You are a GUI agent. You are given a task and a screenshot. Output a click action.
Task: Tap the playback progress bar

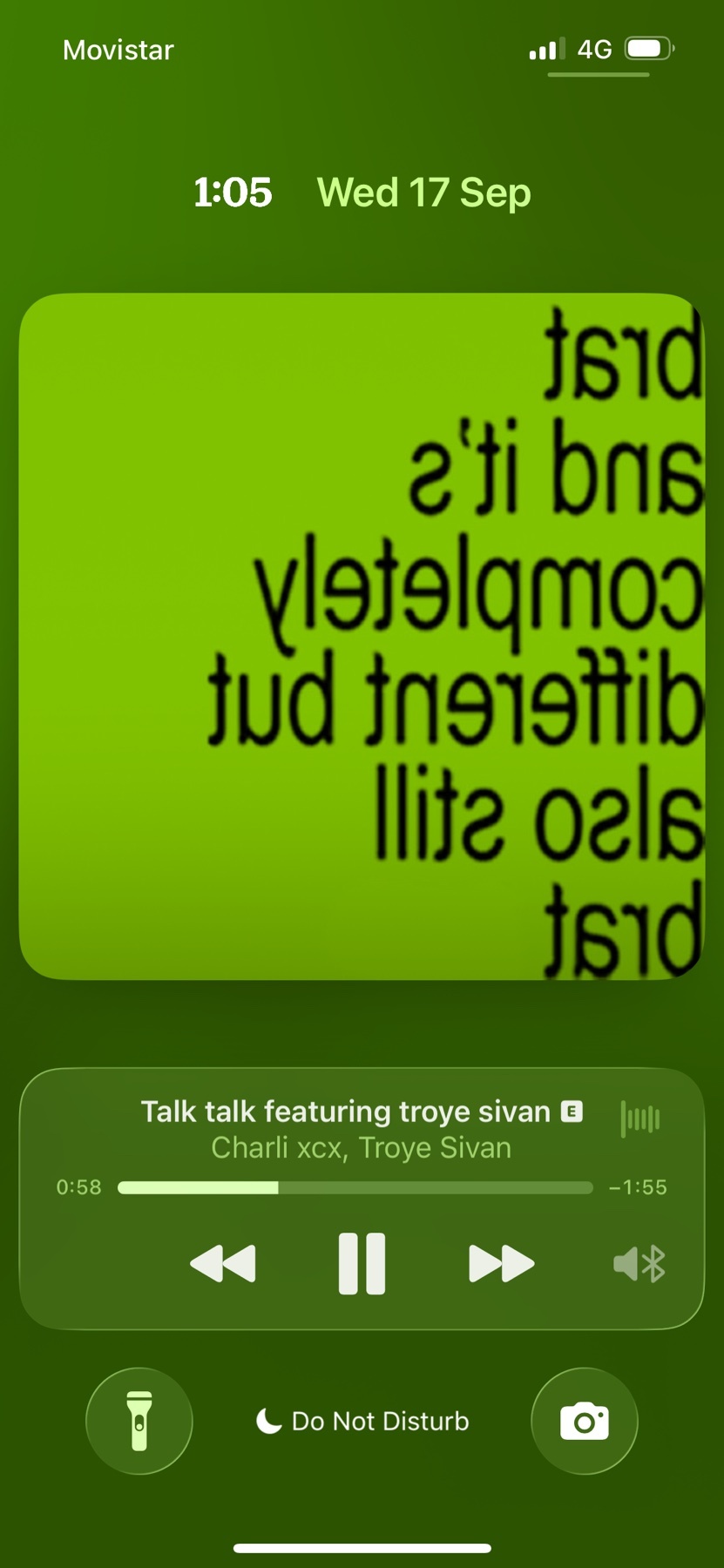coord(355,1187)
